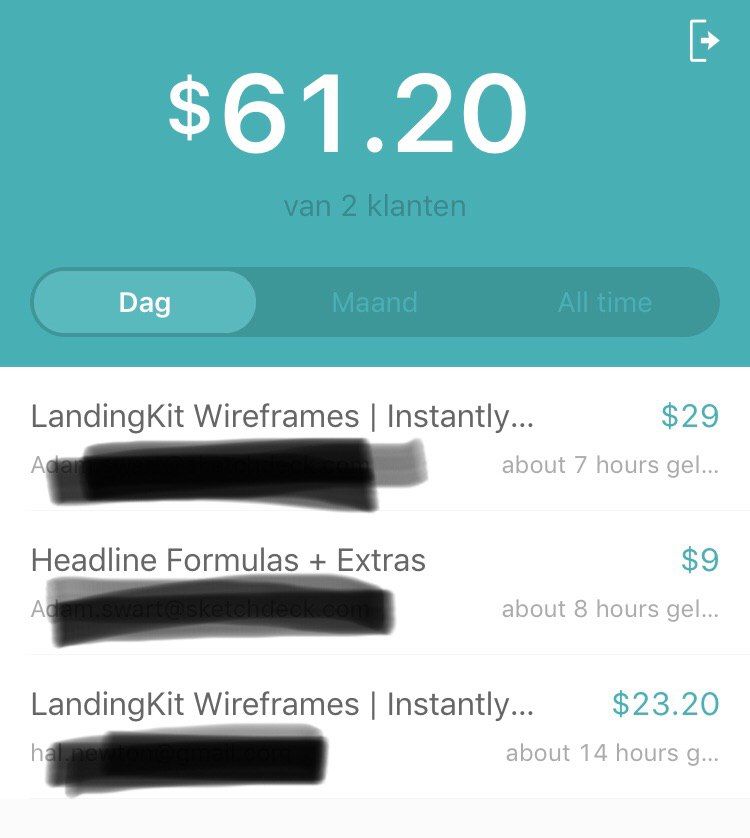Open the $23.20 LandingKit Wireframes sale
750x838 pixels.
click(375, 727)
